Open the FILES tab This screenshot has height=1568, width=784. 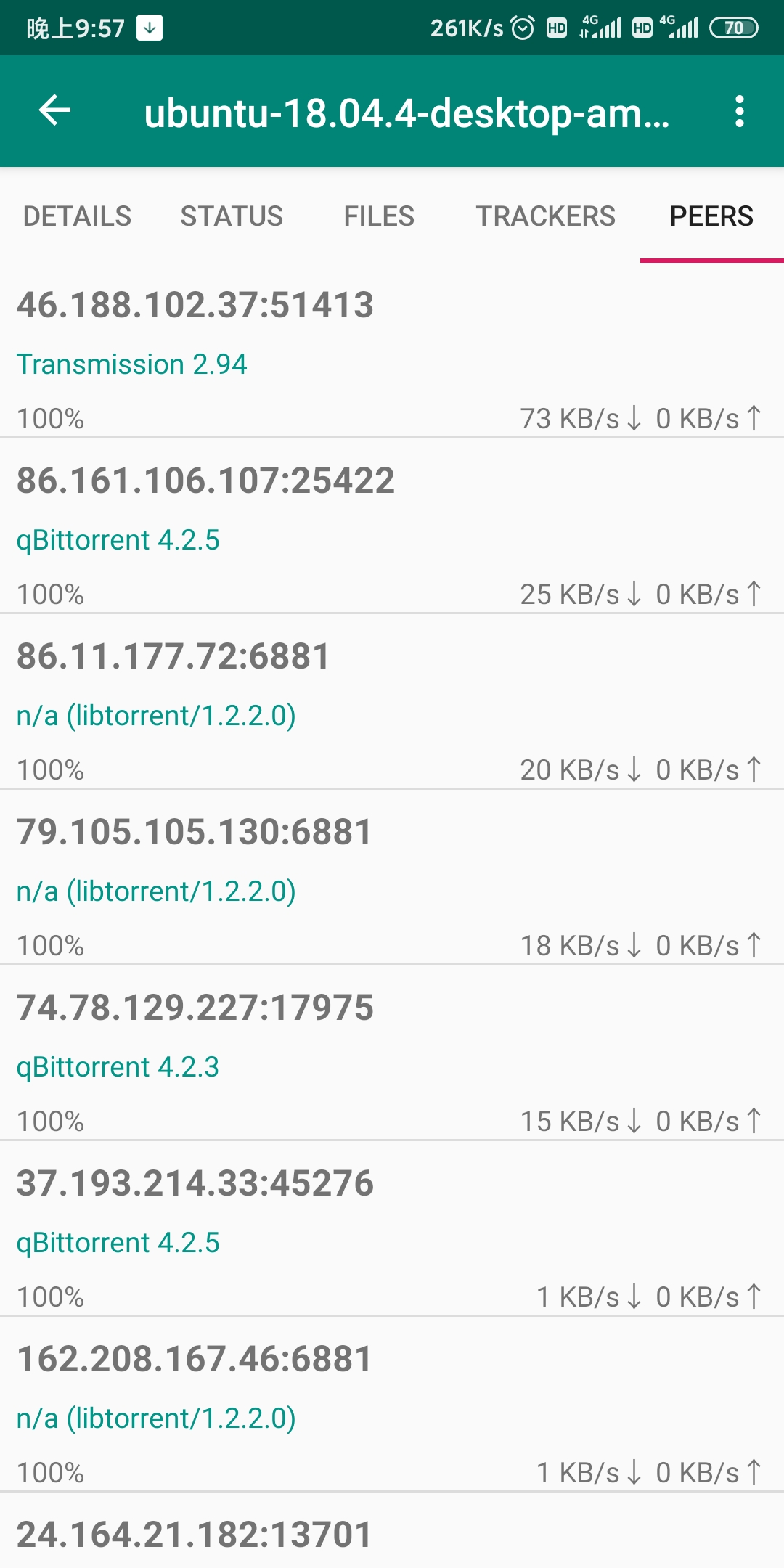[x=379, y=216]
